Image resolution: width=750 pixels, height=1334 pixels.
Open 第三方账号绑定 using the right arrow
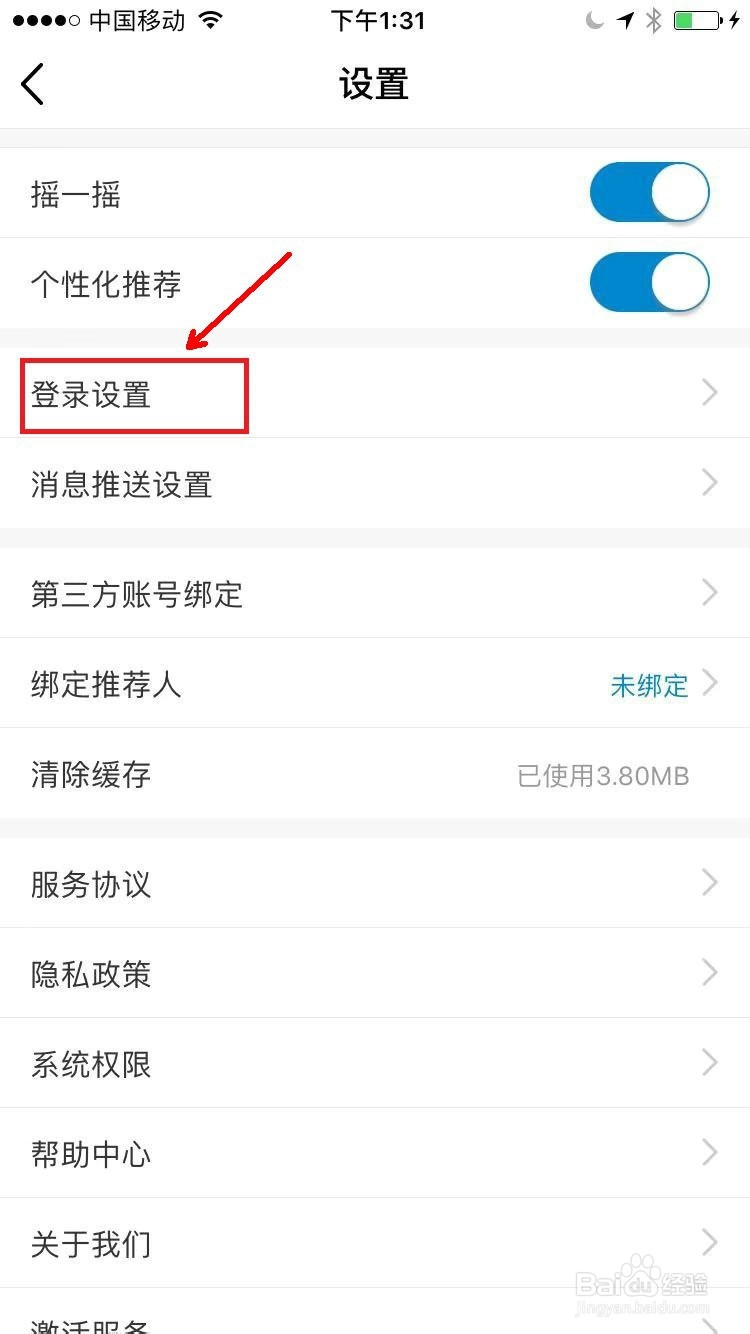pyautogui.click(x=710, y=593)
